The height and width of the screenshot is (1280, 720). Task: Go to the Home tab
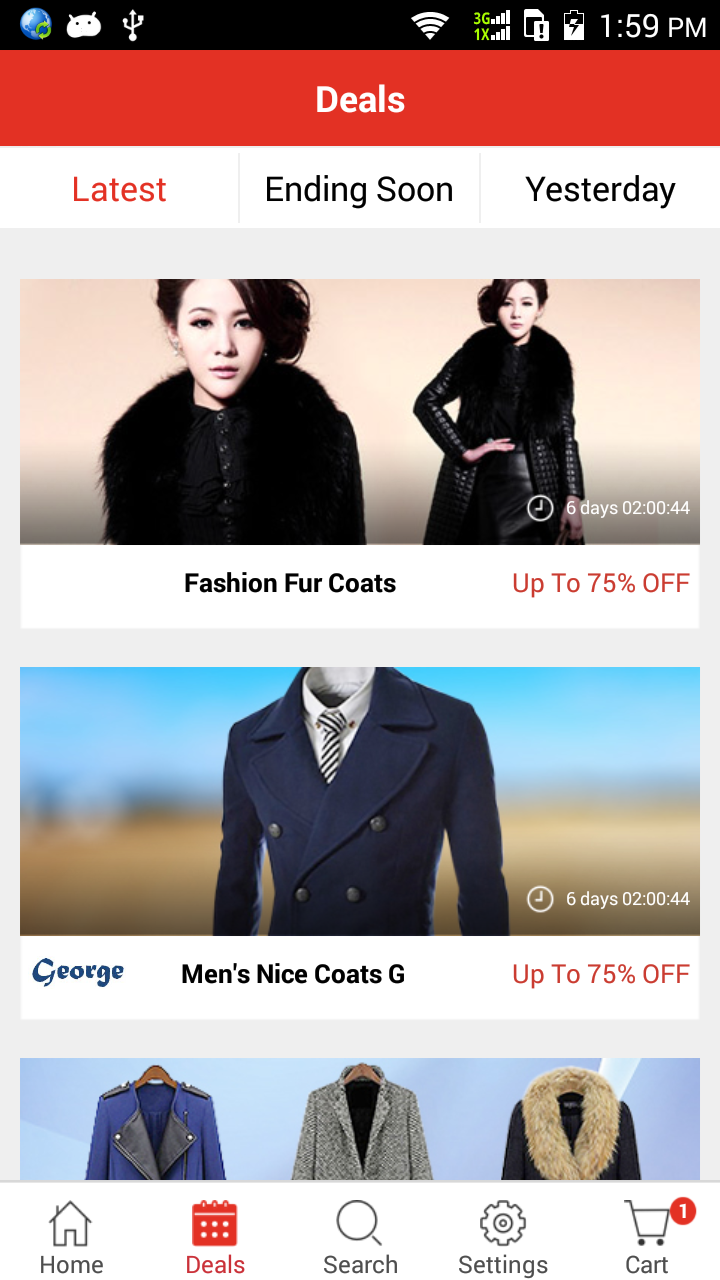coord(71,1238)
